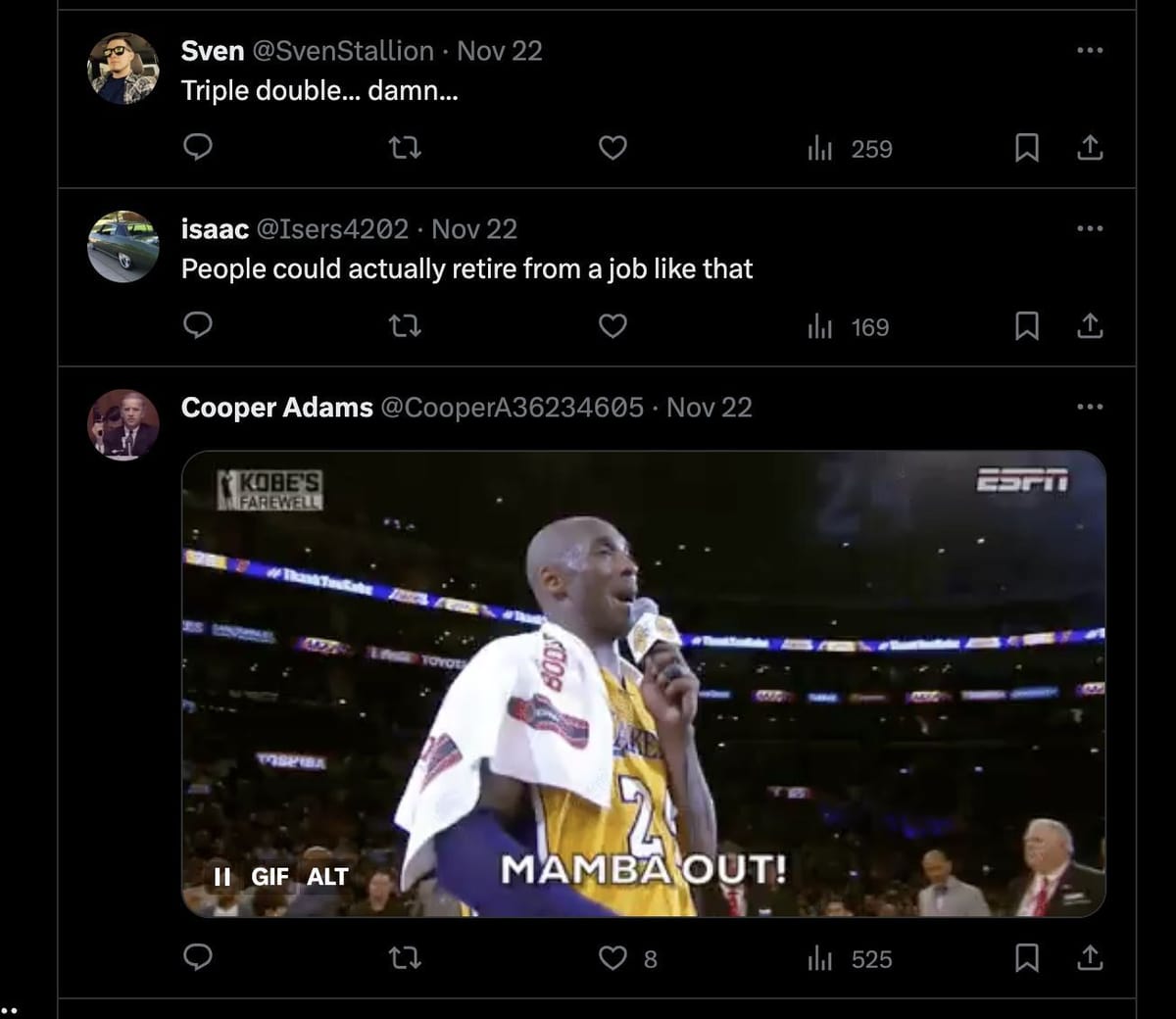Viewport: 1176px width, 1019px height.
Task: Pause the Mamba Out GIF
Action: coord(222,876)
